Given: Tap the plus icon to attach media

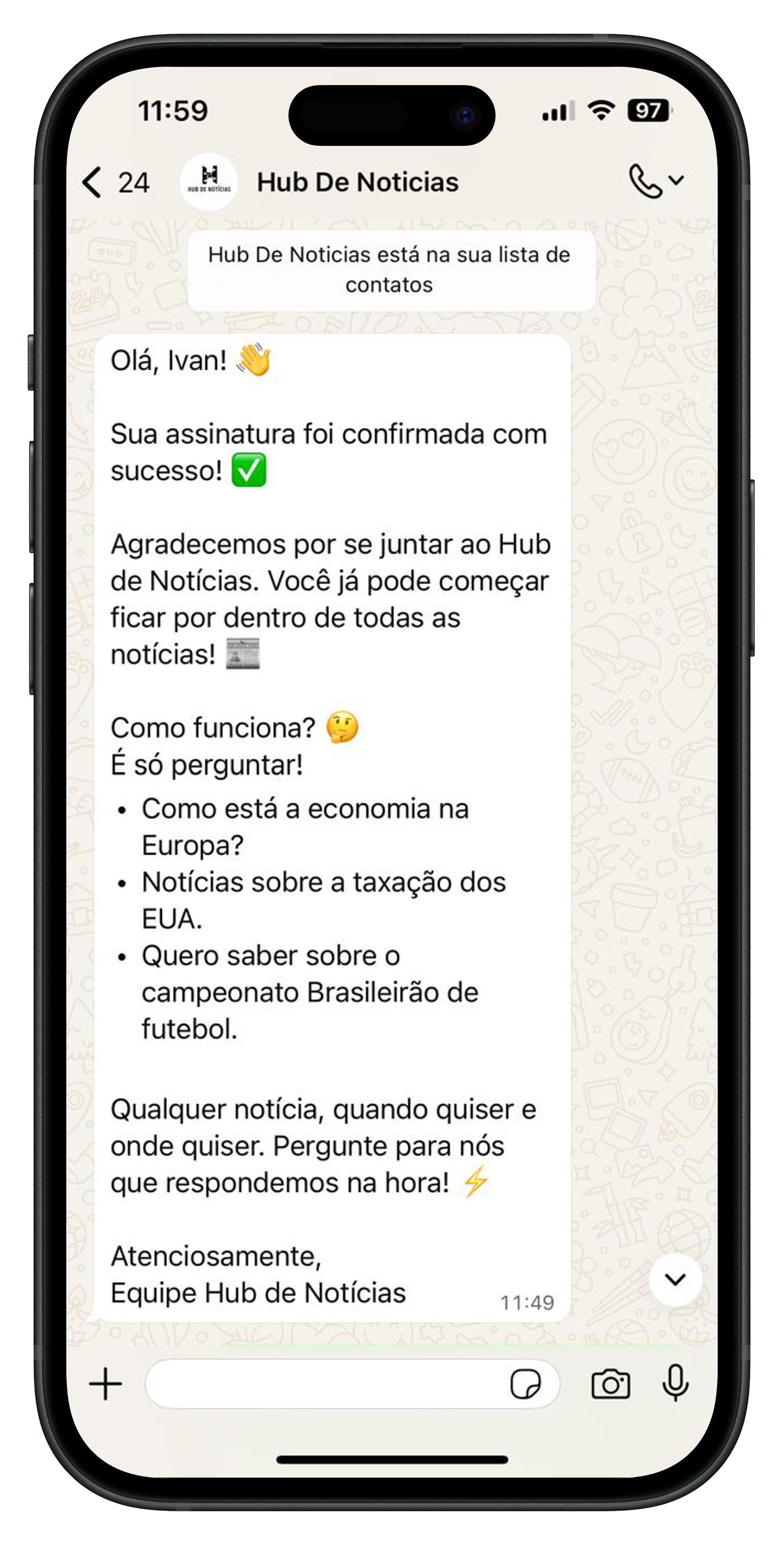Looking at the screenshot, I should pyautogui.click(x=104, y=1384).
